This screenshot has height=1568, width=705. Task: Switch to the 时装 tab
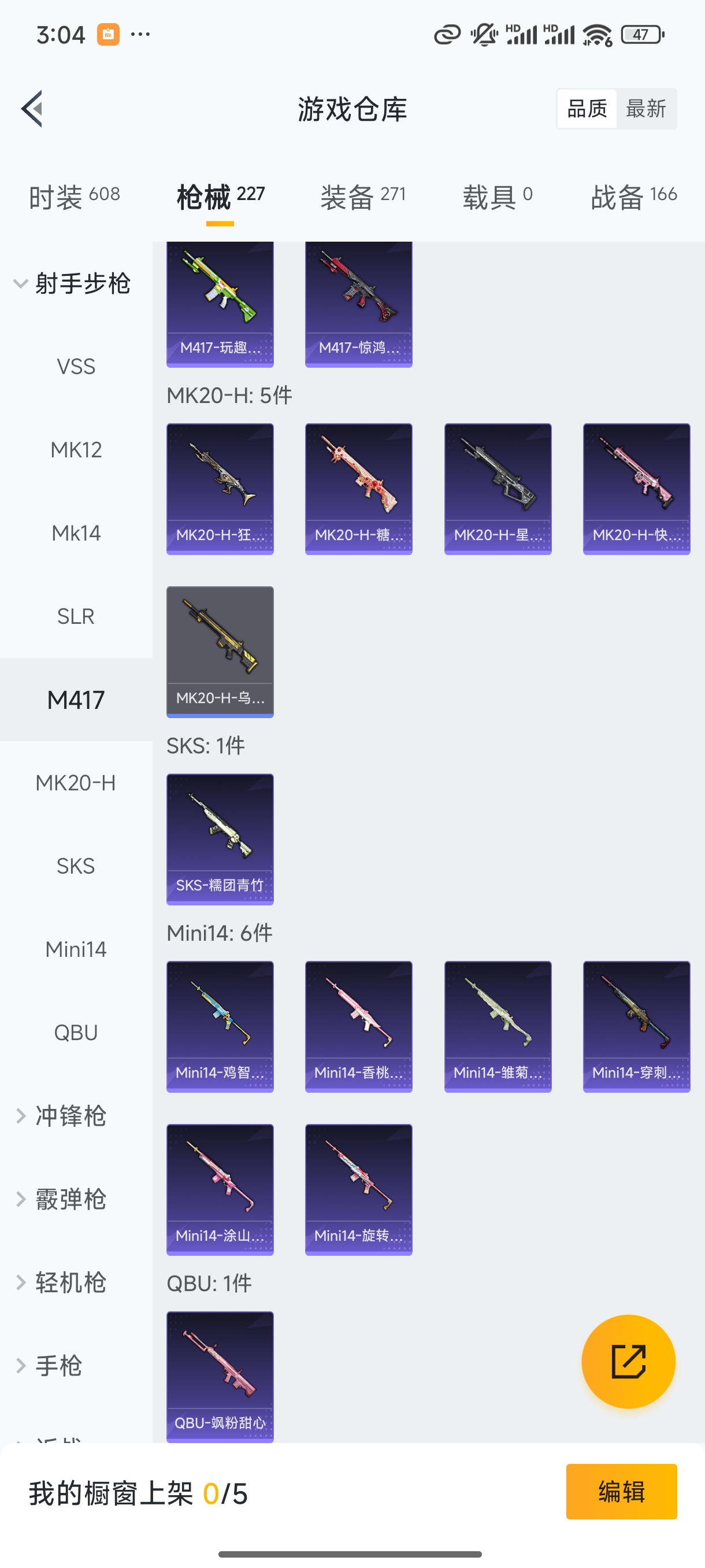74,197
